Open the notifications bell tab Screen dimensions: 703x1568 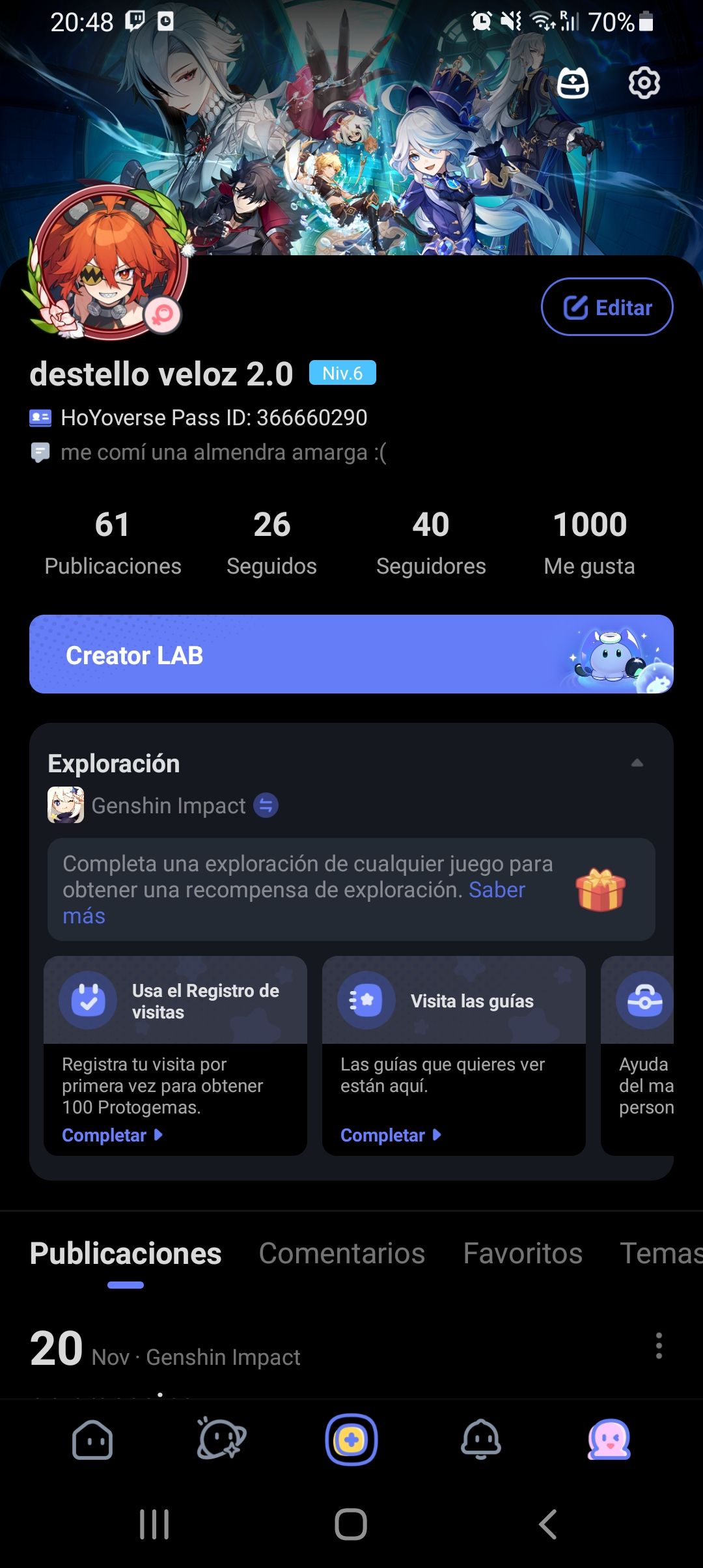[x=481, y=1440]
